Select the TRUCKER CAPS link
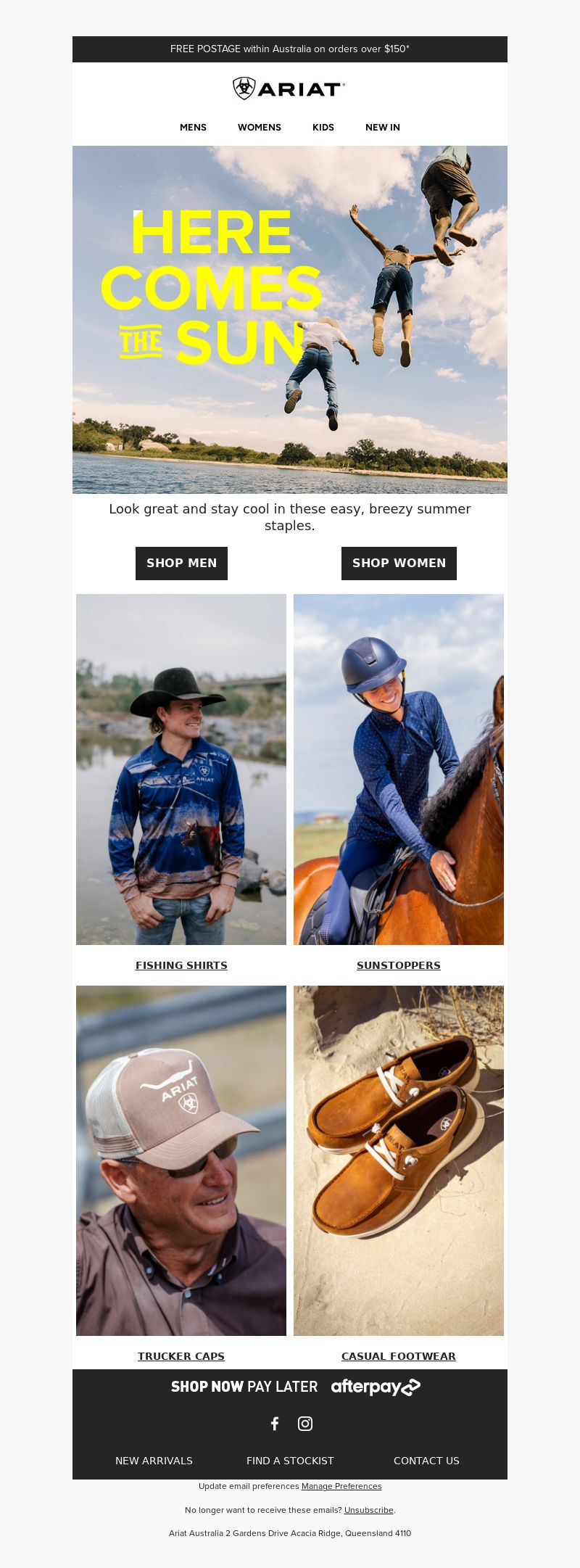This screenshot has height=1568, width=580. point(181,1356)
